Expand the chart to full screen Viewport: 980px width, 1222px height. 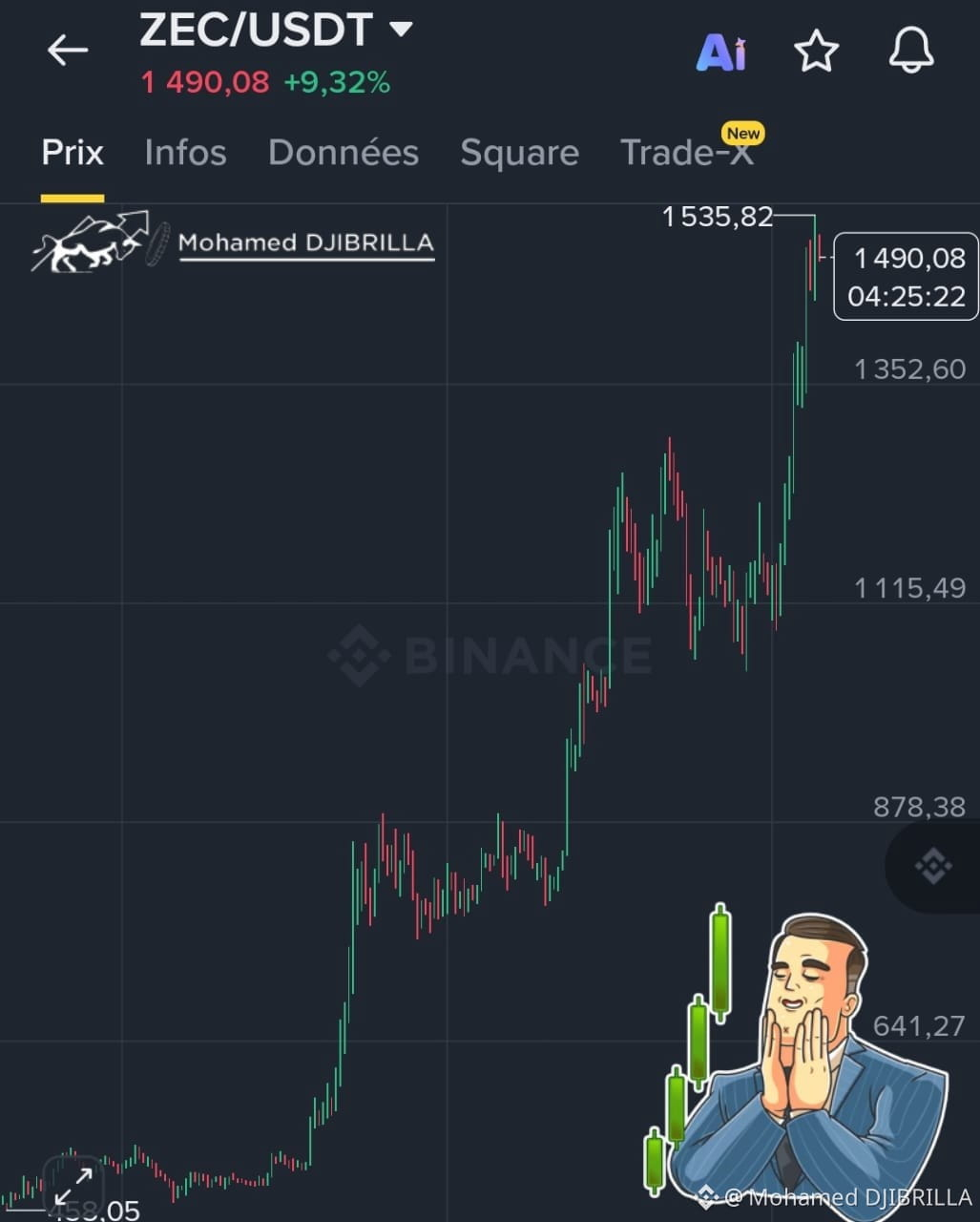click(x=73, y=1186)
